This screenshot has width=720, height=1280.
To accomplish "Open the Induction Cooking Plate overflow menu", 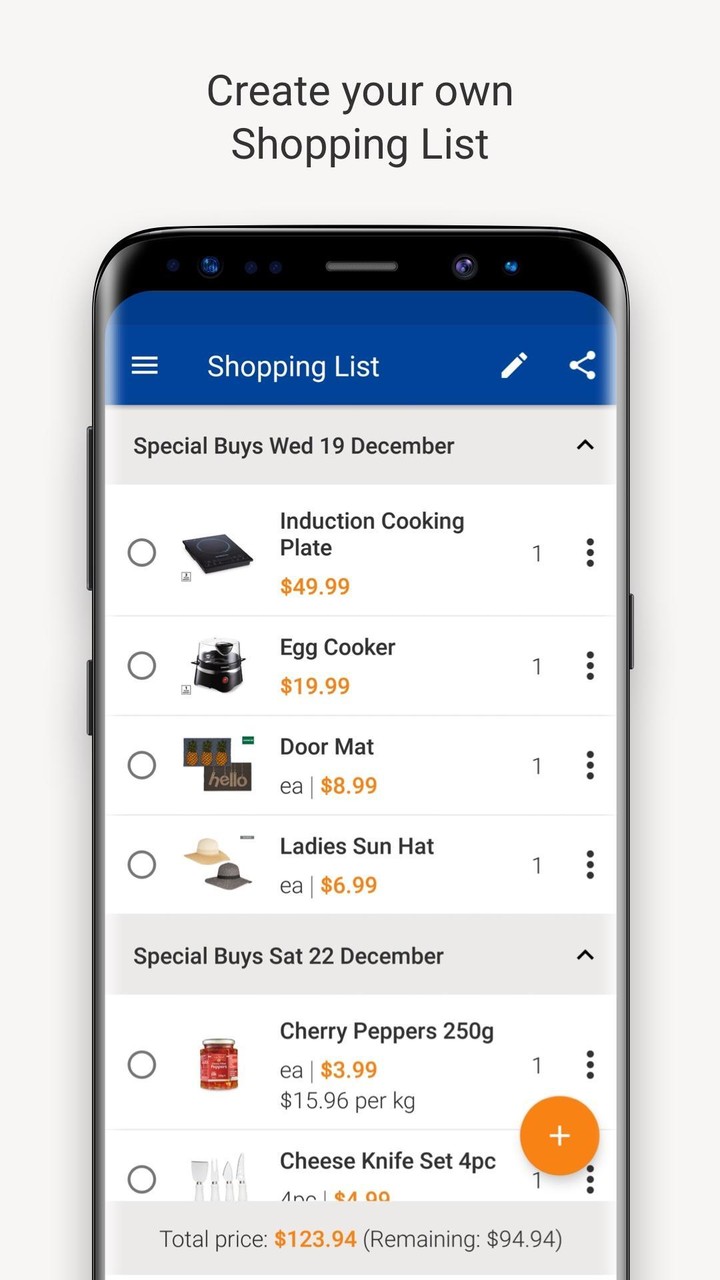I will [590, 552].
